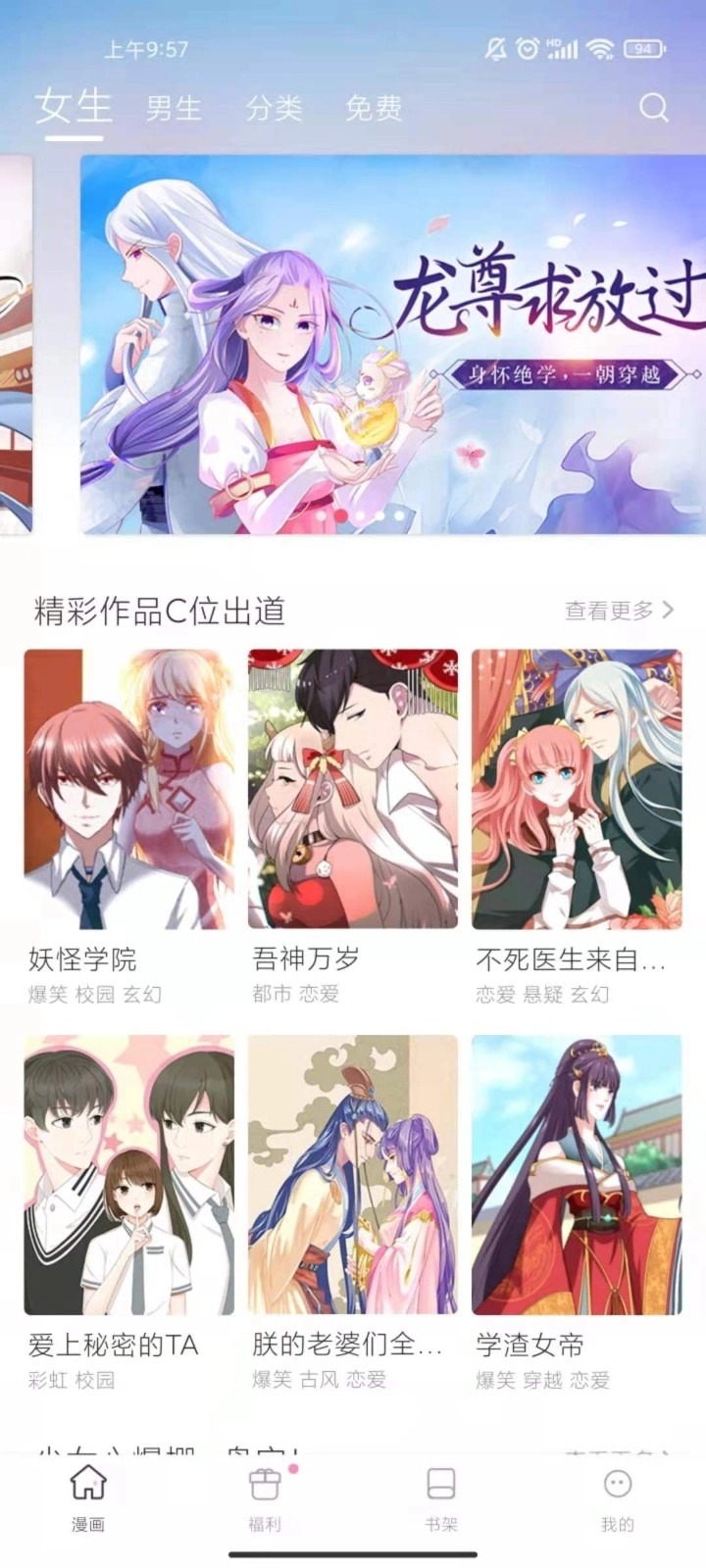Switch to the 男生 tab

173,108
